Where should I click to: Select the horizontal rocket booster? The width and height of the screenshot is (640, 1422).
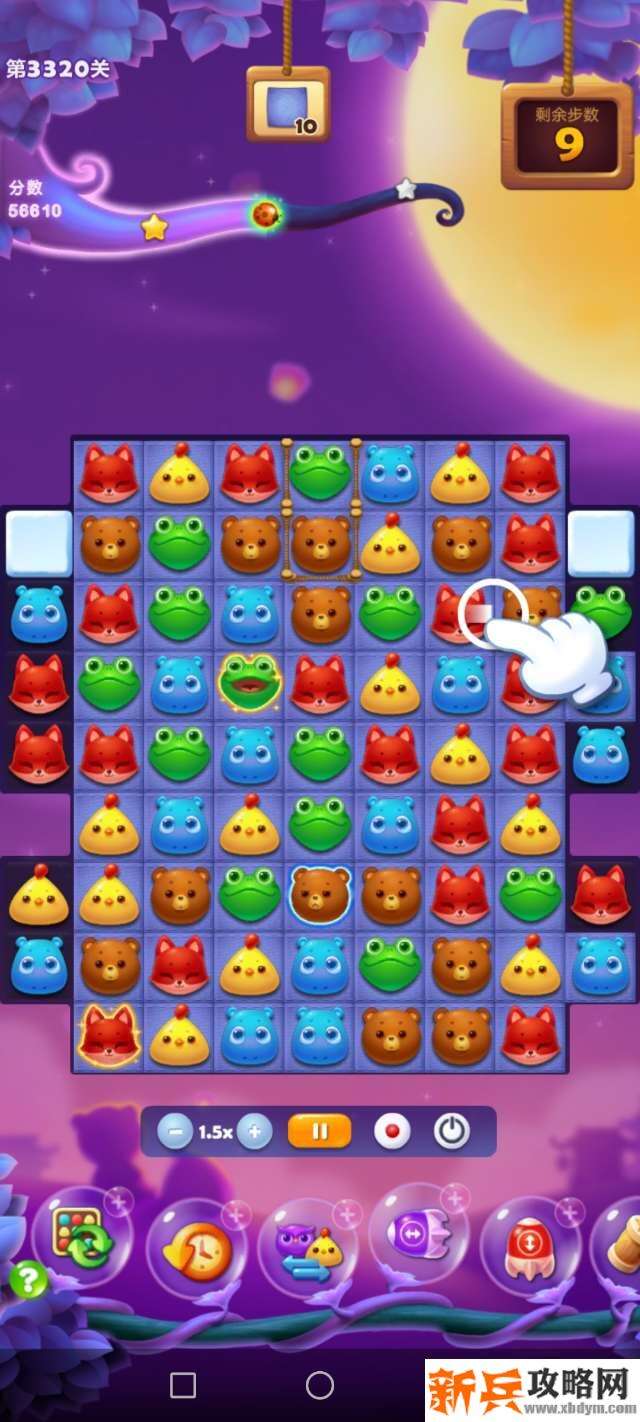pyautogui.click(x=420, y=1234)
